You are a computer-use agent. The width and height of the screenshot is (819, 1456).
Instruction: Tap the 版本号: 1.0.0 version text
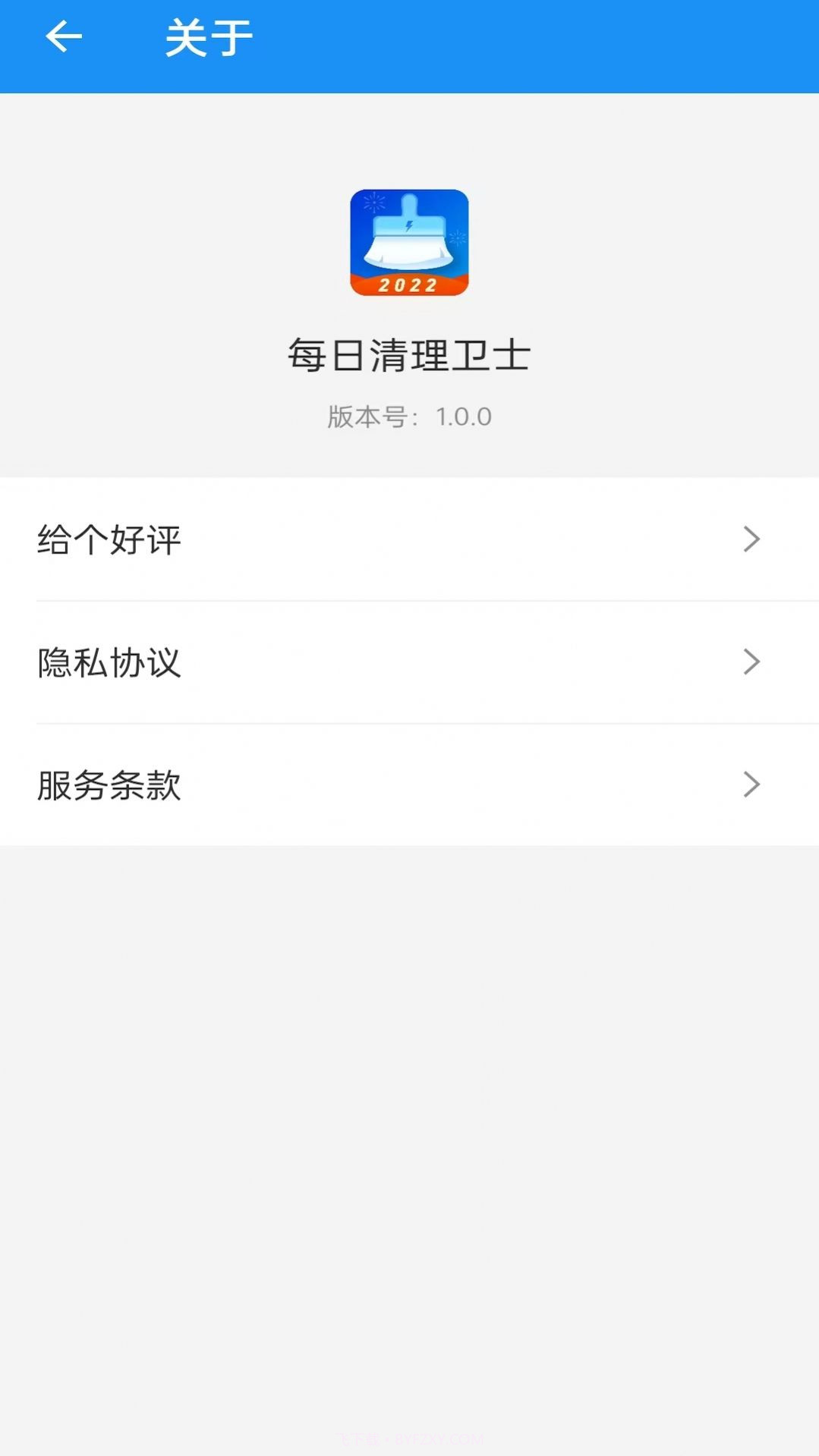[x=409, y=416]
